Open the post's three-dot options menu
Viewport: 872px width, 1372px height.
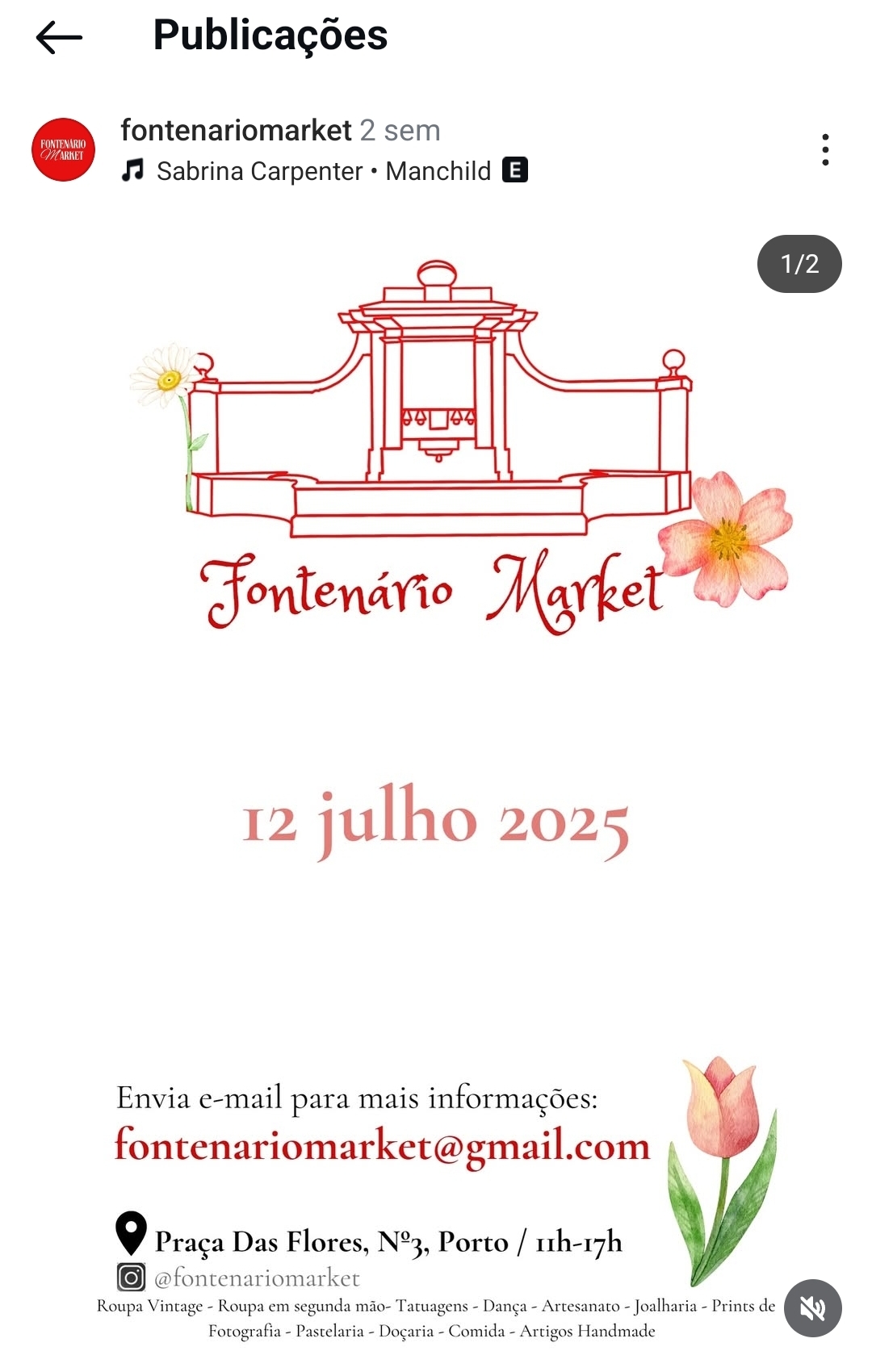click(x=824, y=150)
